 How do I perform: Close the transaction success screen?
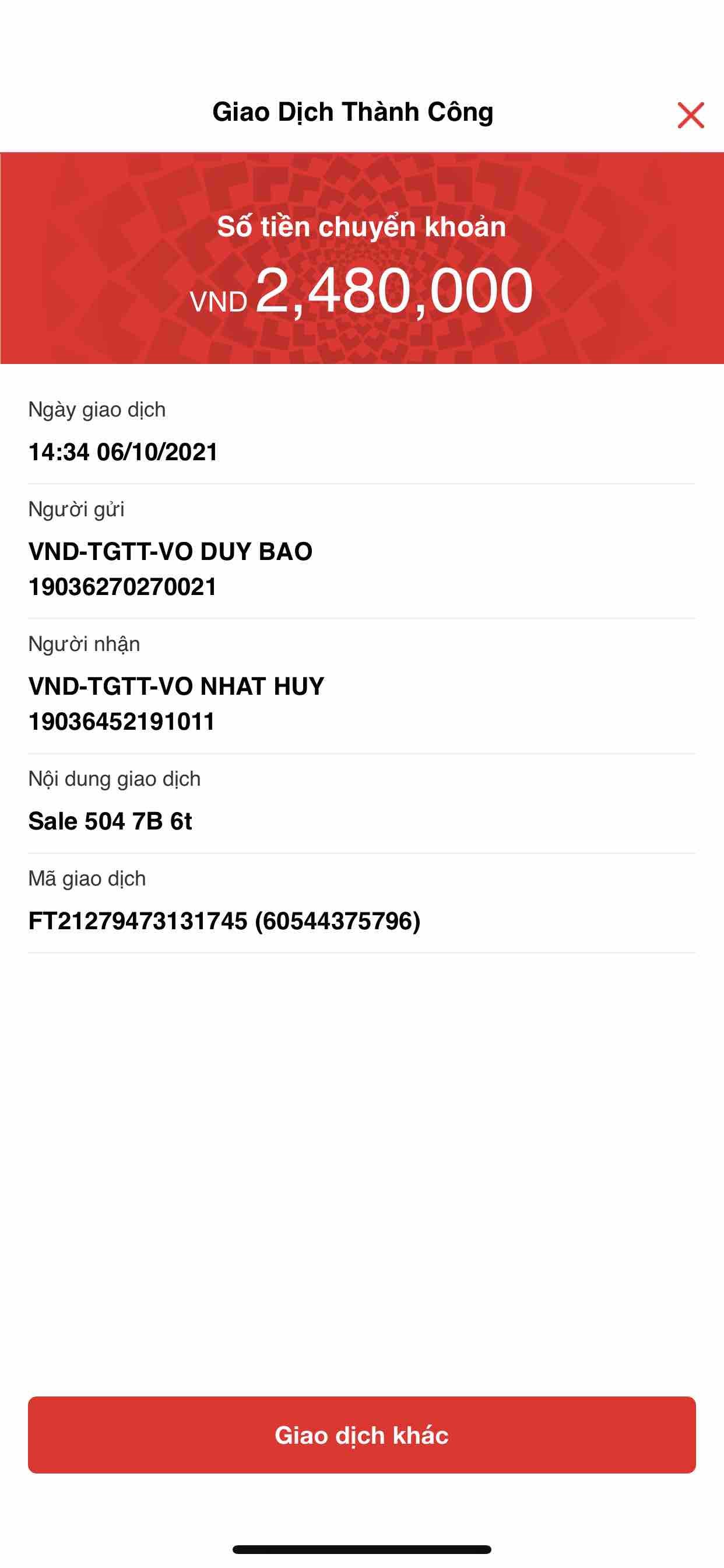point(691,115)
